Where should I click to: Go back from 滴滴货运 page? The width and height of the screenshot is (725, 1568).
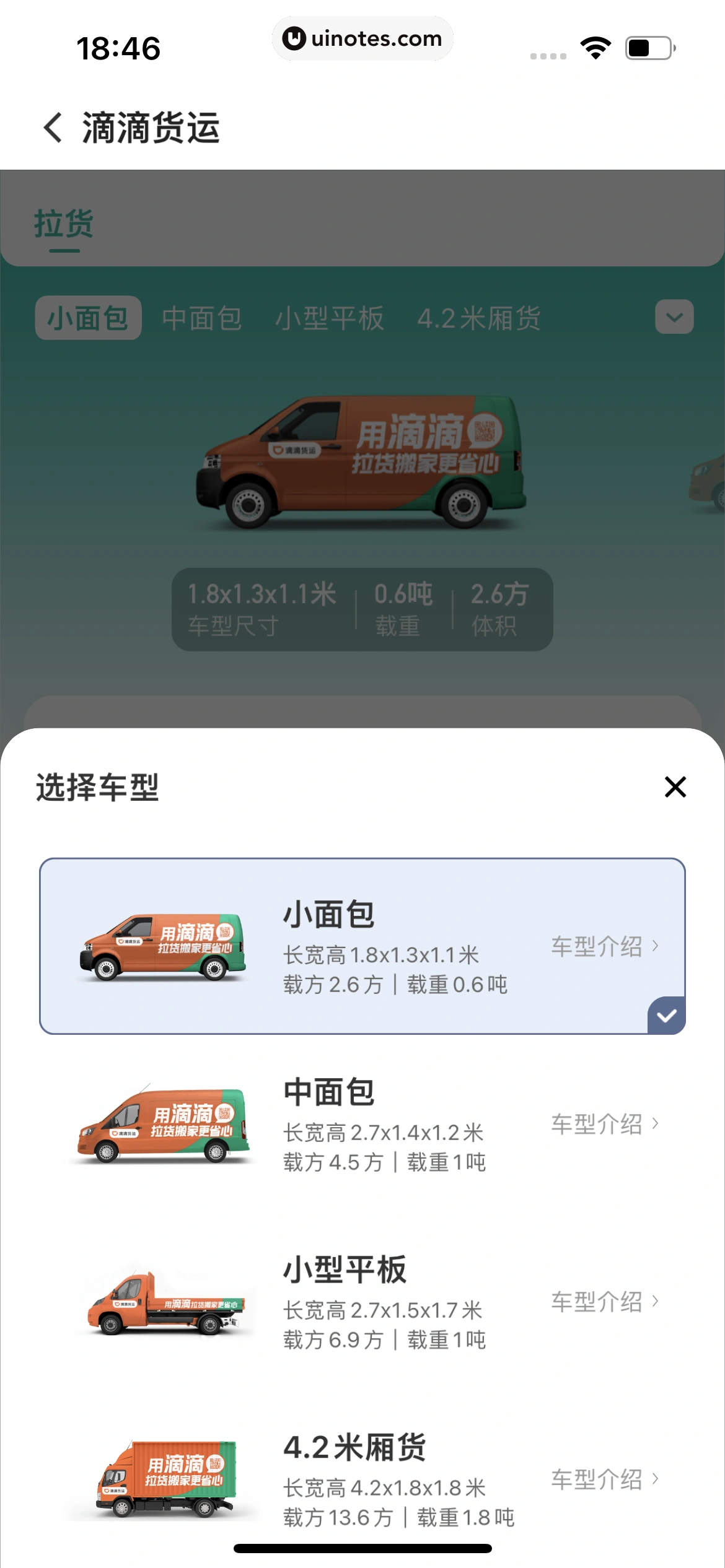pyautogui.click(x=53, y=128)
